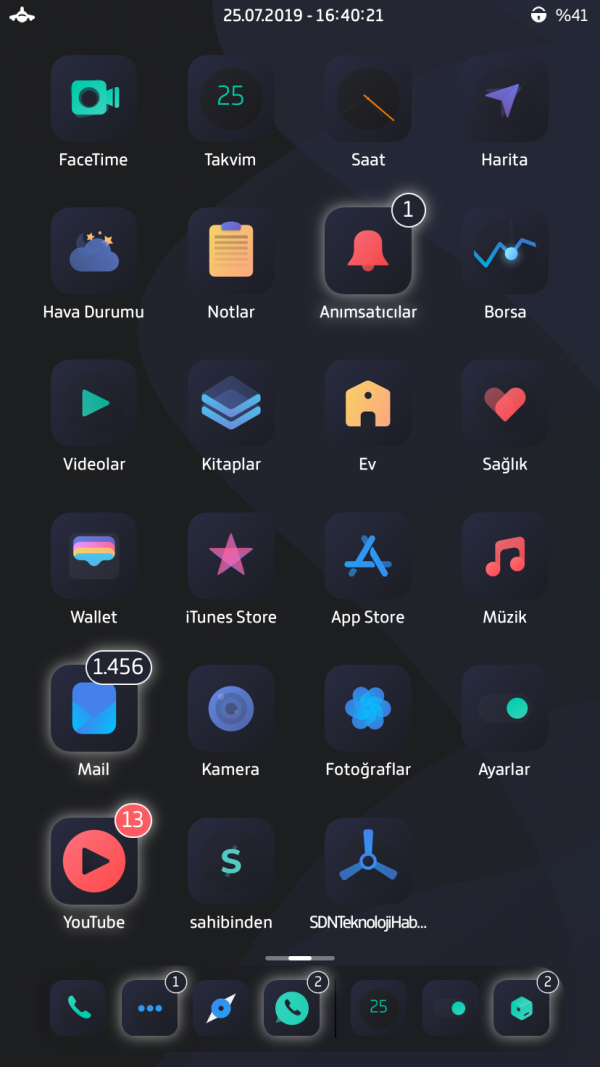Open the Saat clock app

(x=368, y=98)
